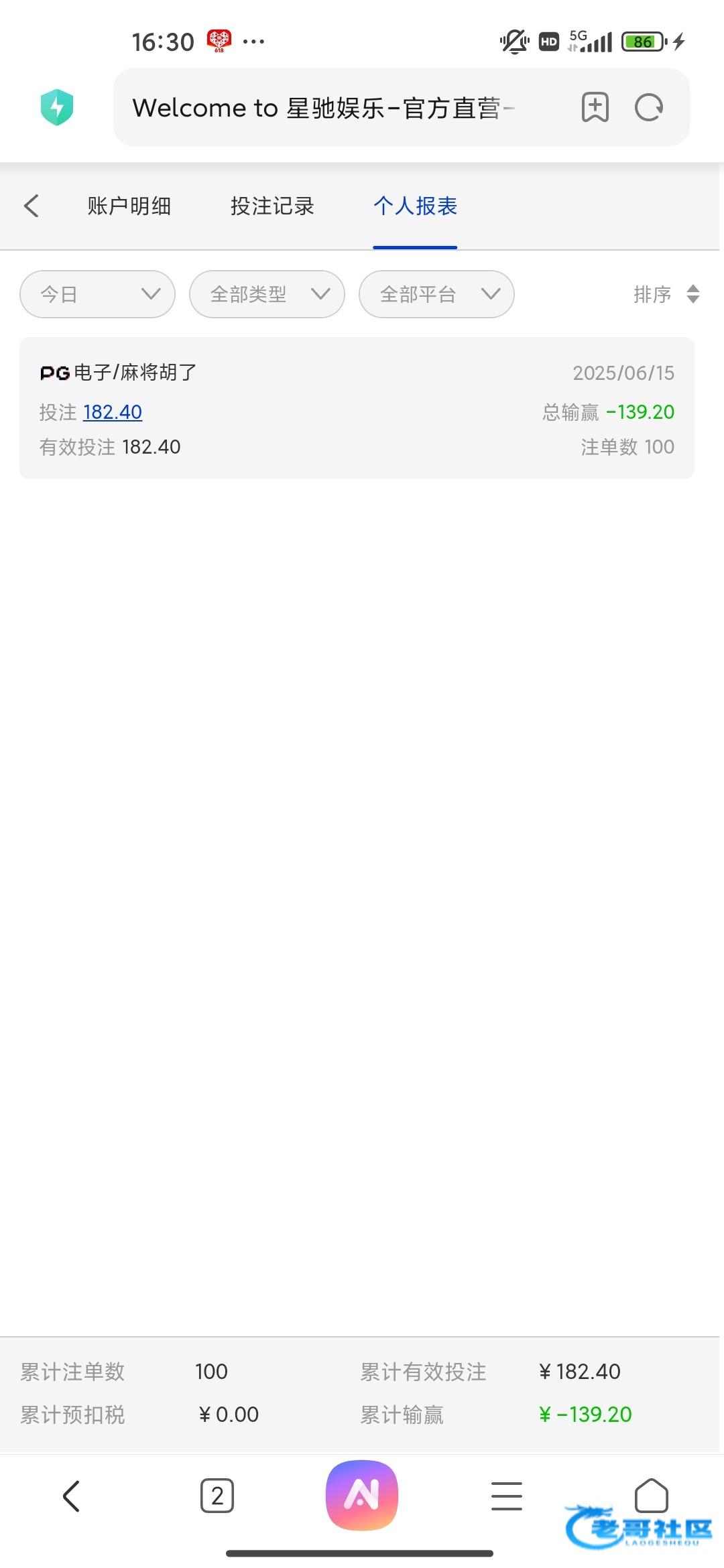Toggle the 排序 sort order
The image size is (724, 1568).
[666, 294]
